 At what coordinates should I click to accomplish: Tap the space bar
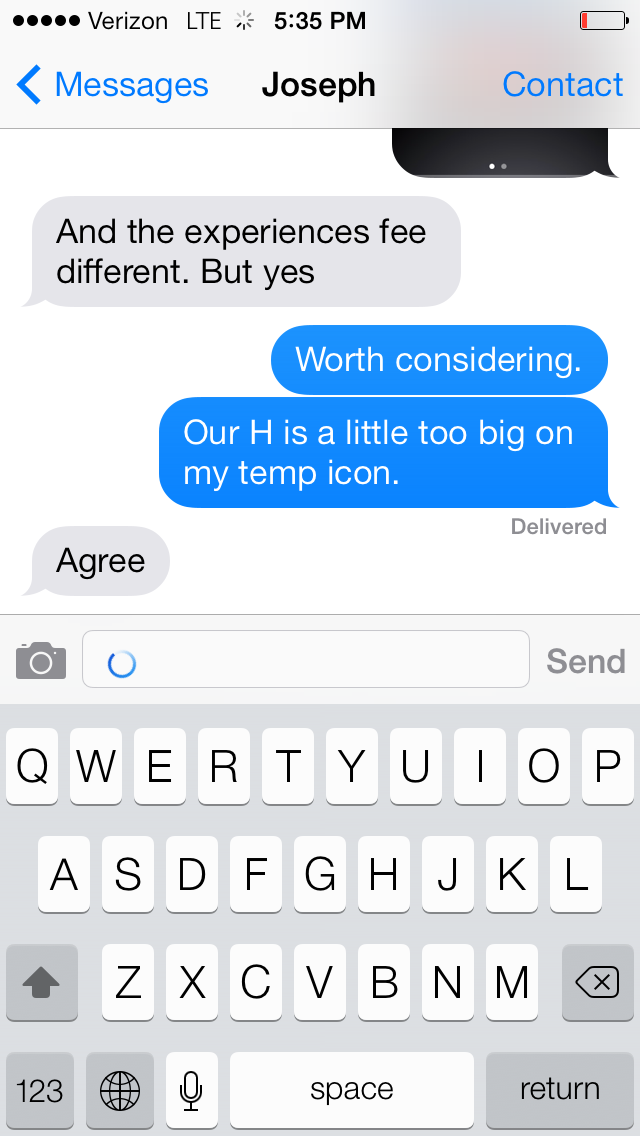click(351, 1089)
